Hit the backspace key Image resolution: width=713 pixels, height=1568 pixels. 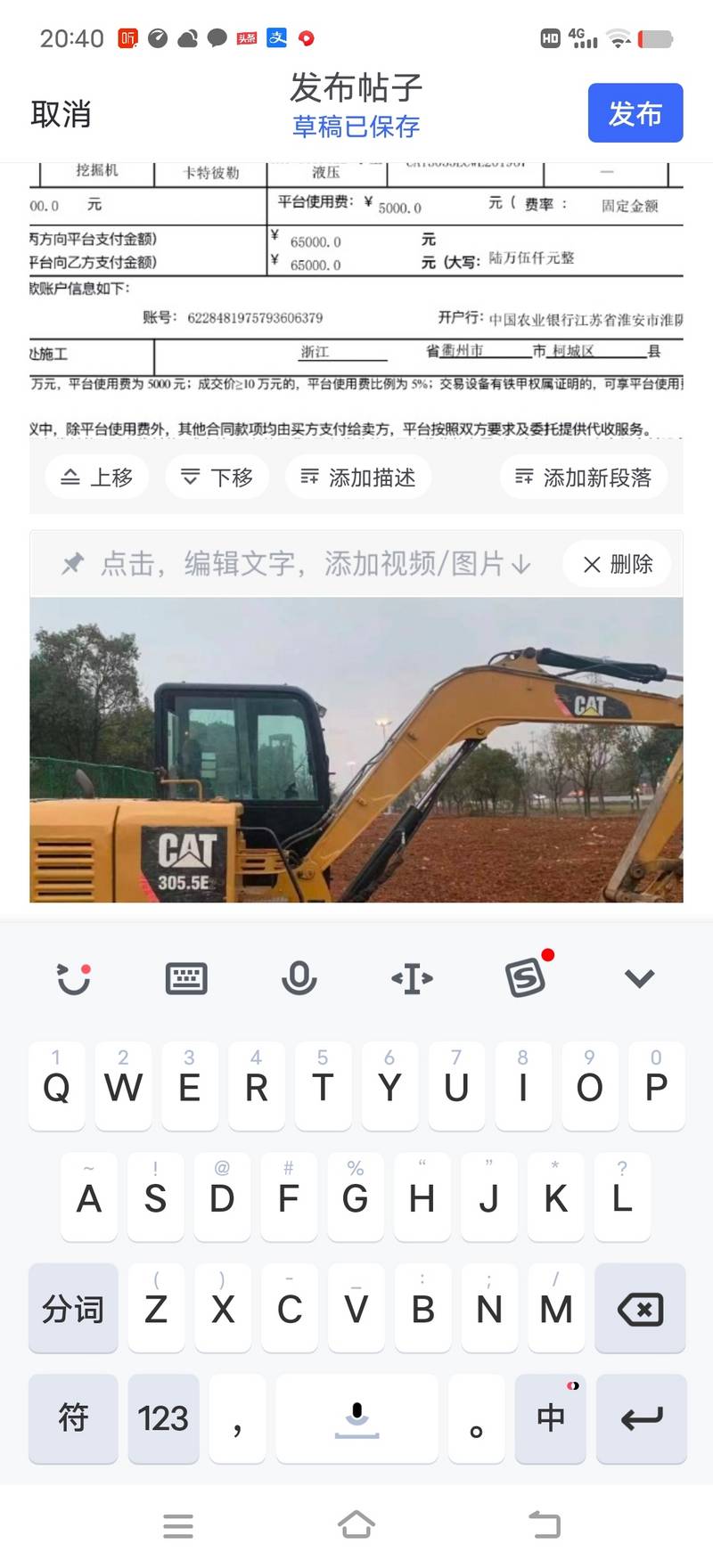640,1309
